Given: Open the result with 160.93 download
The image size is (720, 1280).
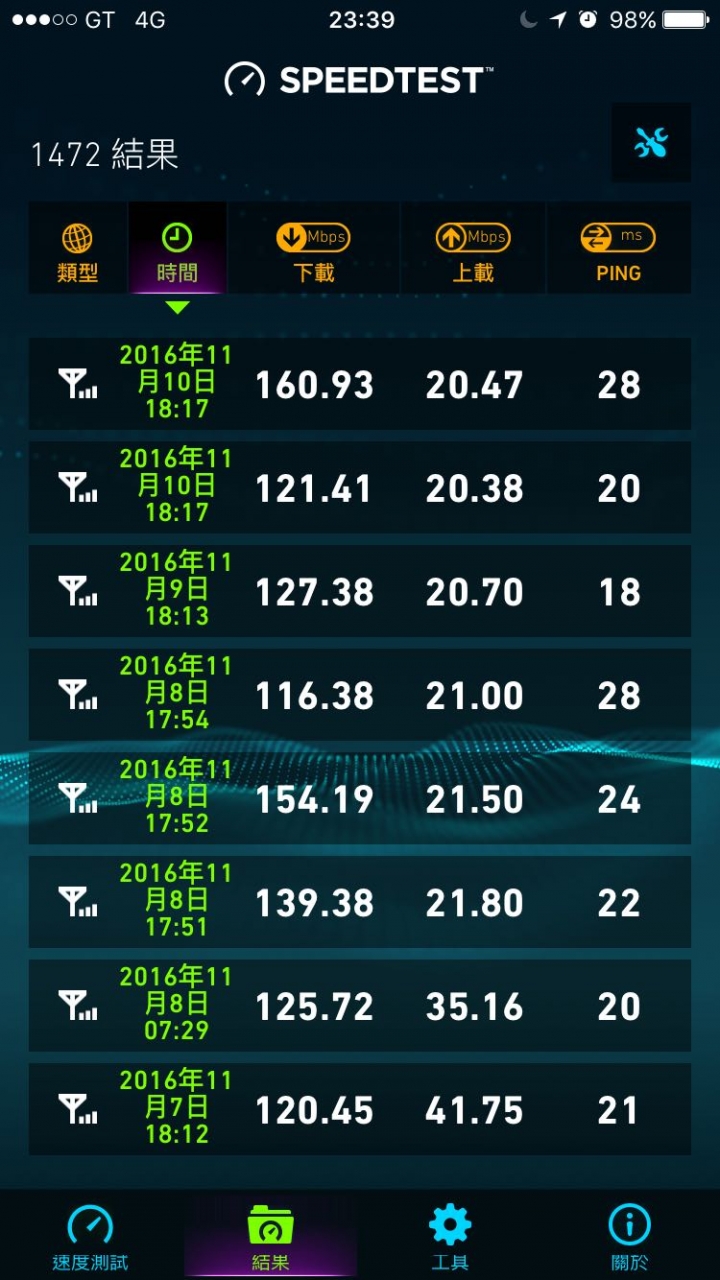Looking at the screenshot, I should pyautogui.click(x=360, y=384).
